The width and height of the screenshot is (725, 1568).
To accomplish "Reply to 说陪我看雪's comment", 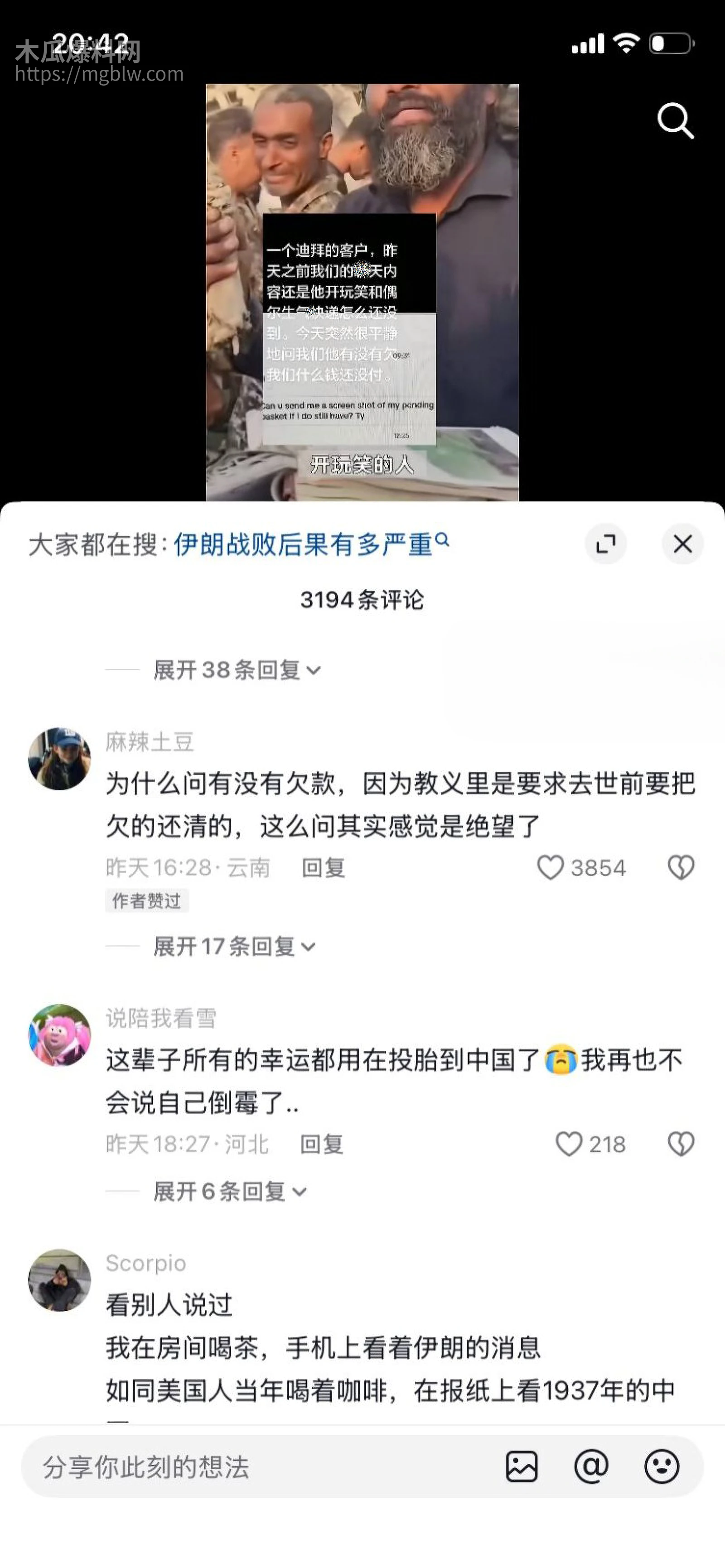I will [322, 1145].
